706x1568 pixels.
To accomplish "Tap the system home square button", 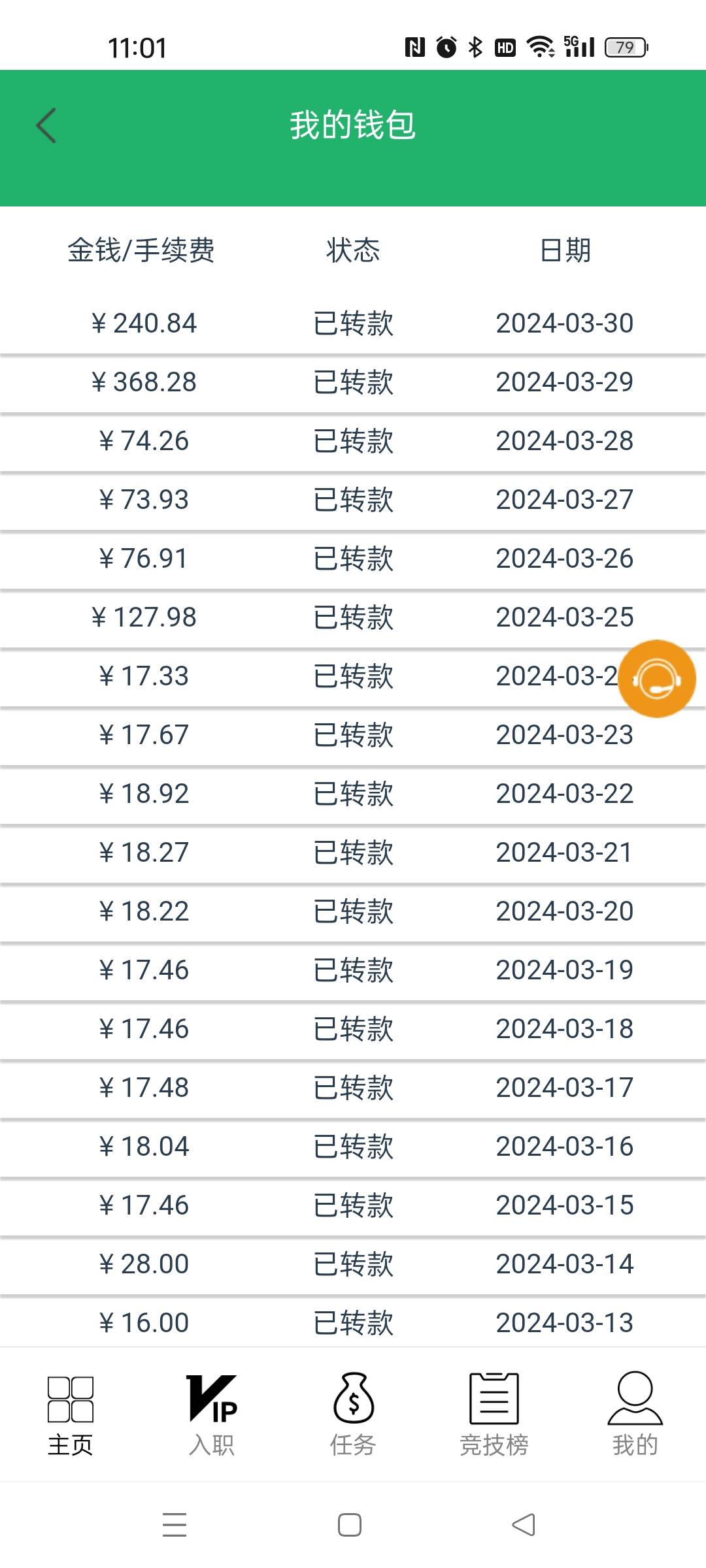I will tap(350, 1525).
